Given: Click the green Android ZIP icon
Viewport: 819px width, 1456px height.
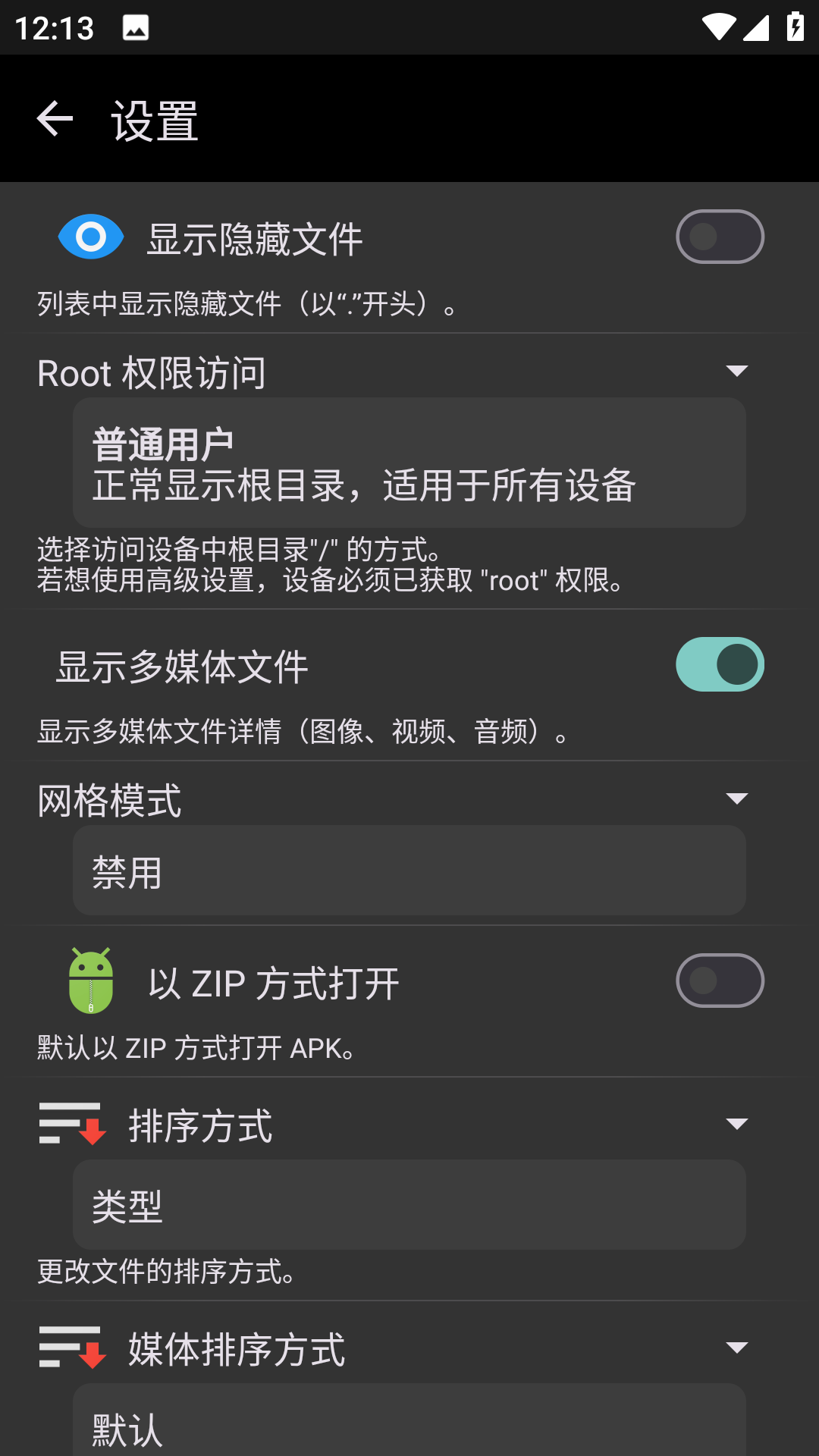Looking at the screenshot, I should click(90, 981).
